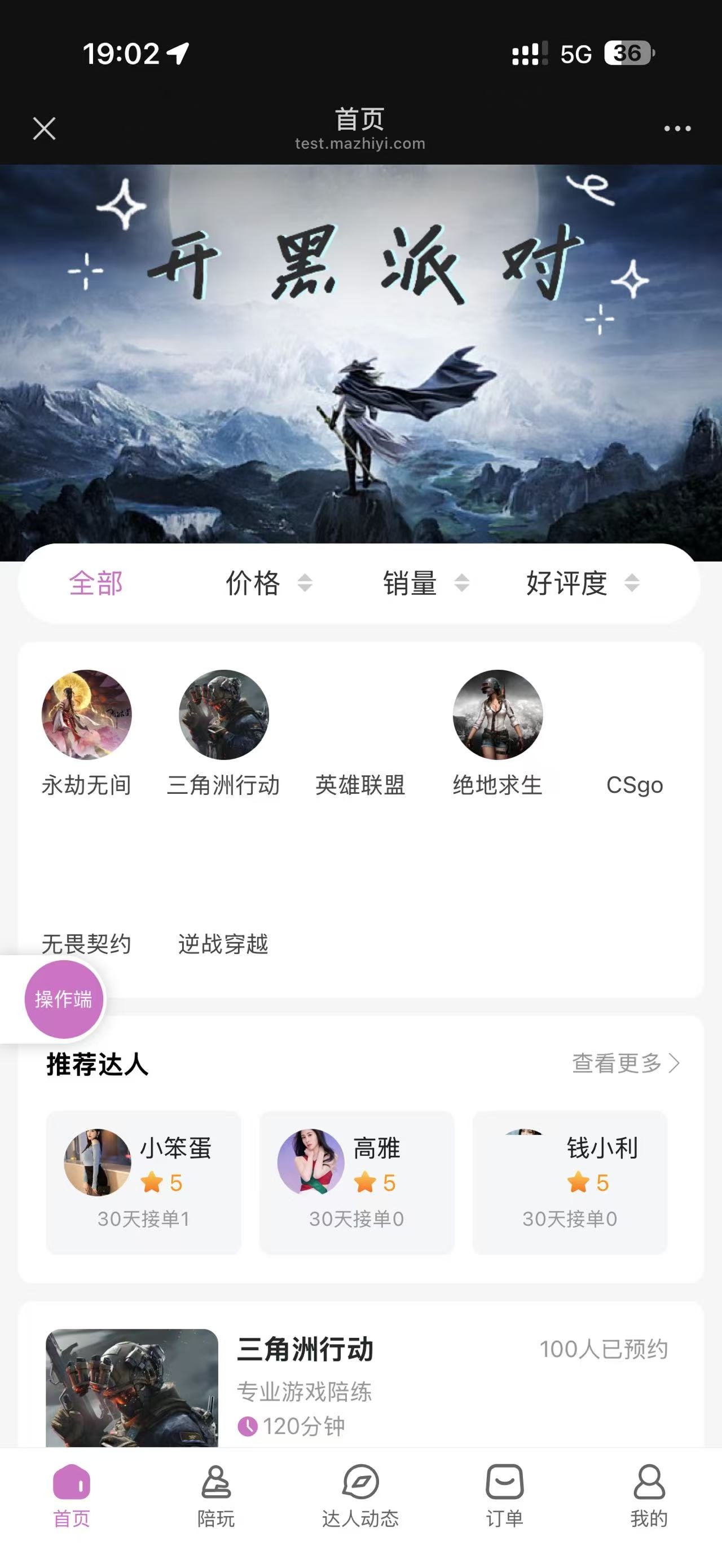722x1568 pixels.
Task: Sort listings by 好评度
Action: click(582, 583)
